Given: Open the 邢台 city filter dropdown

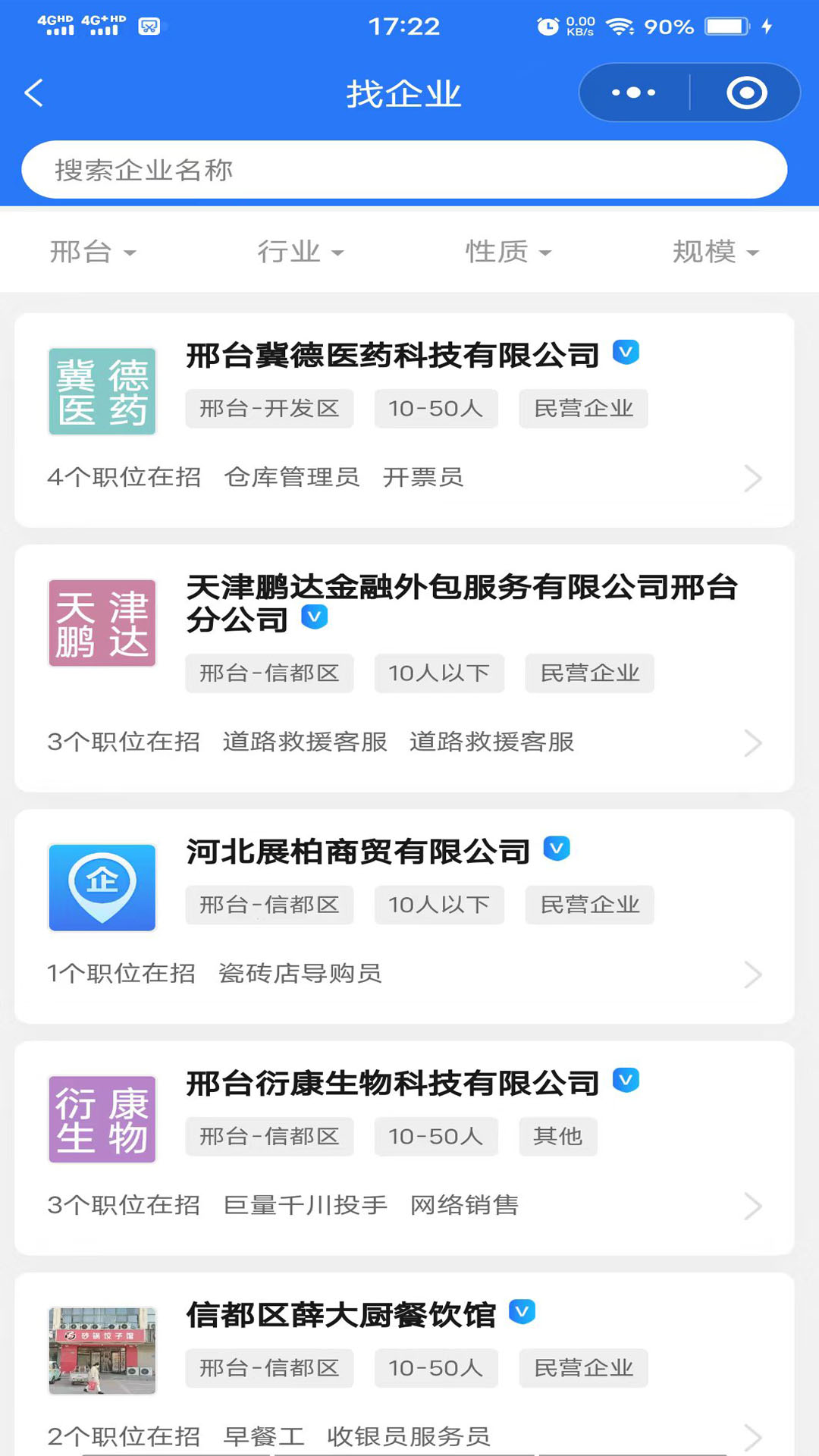Looking at the screenshot, I should [x=93, y=251].
